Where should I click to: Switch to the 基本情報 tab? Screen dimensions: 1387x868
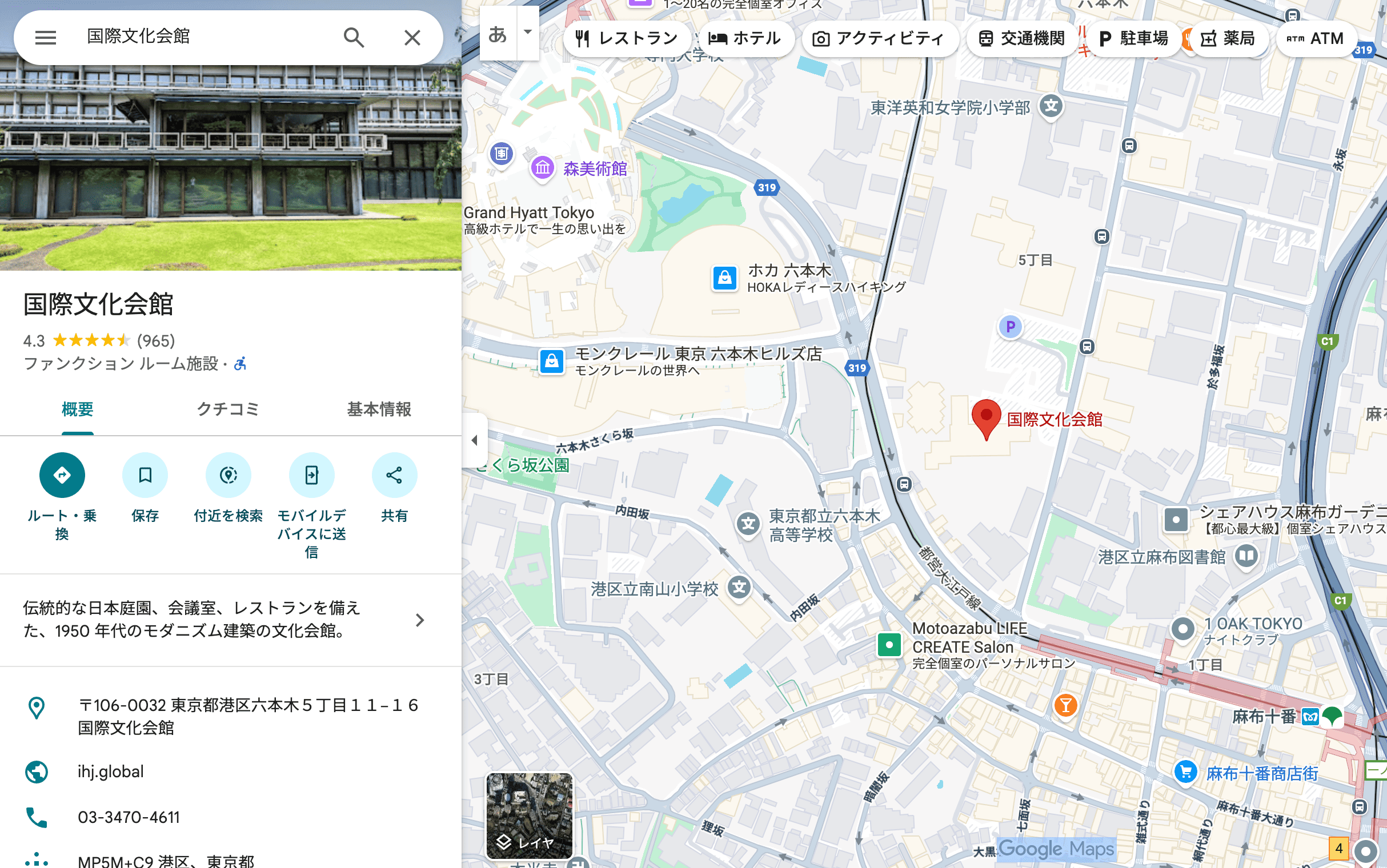click(x=379, y=409)
